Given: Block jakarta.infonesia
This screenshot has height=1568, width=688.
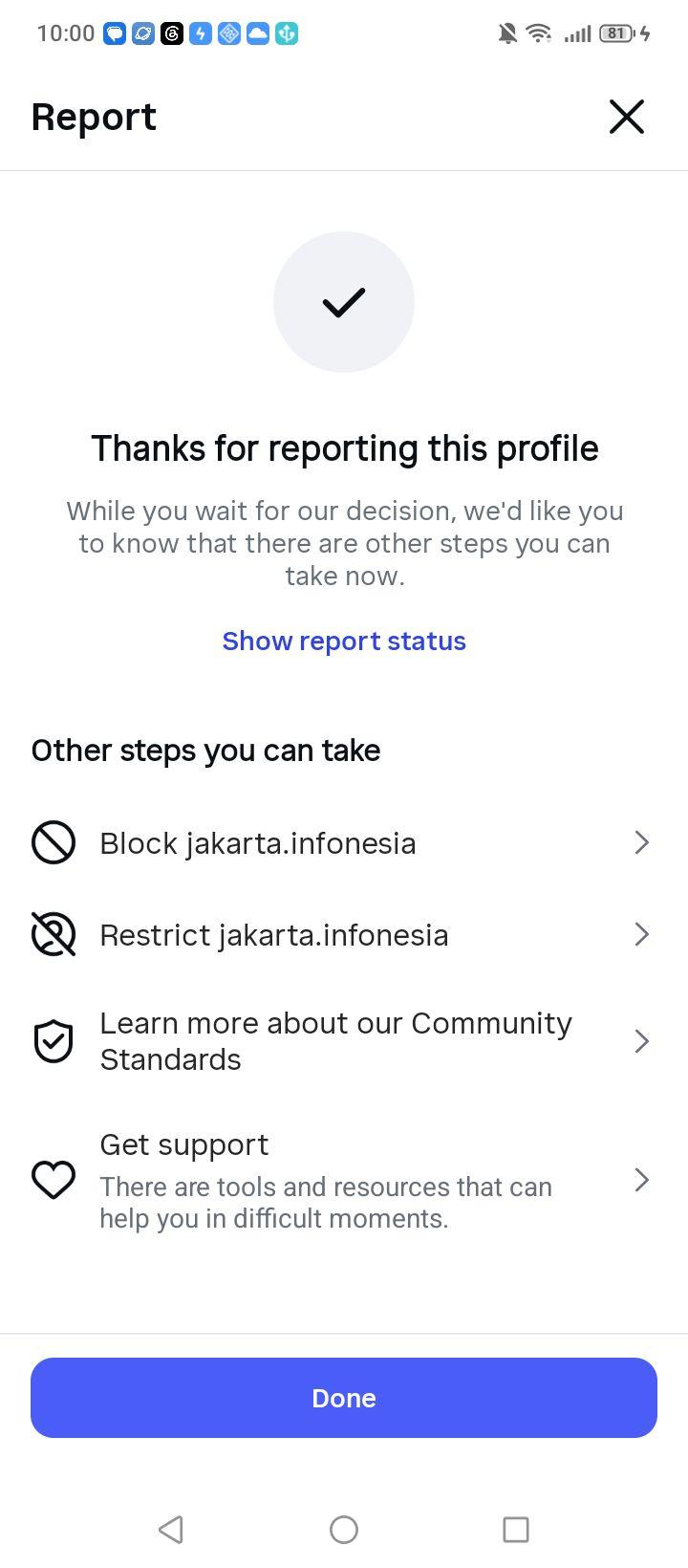Looking at the screenshot, I should click(x=344, y=843).
